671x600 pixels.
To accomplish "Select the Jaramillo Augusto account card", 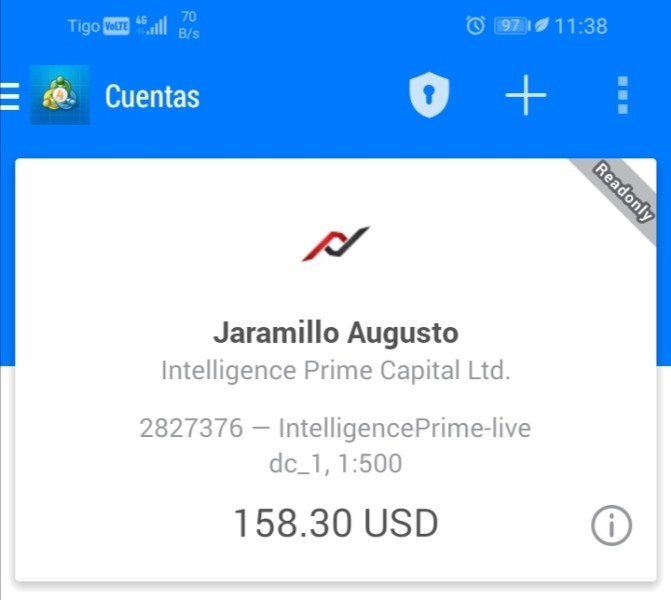I will coord(335,370).
